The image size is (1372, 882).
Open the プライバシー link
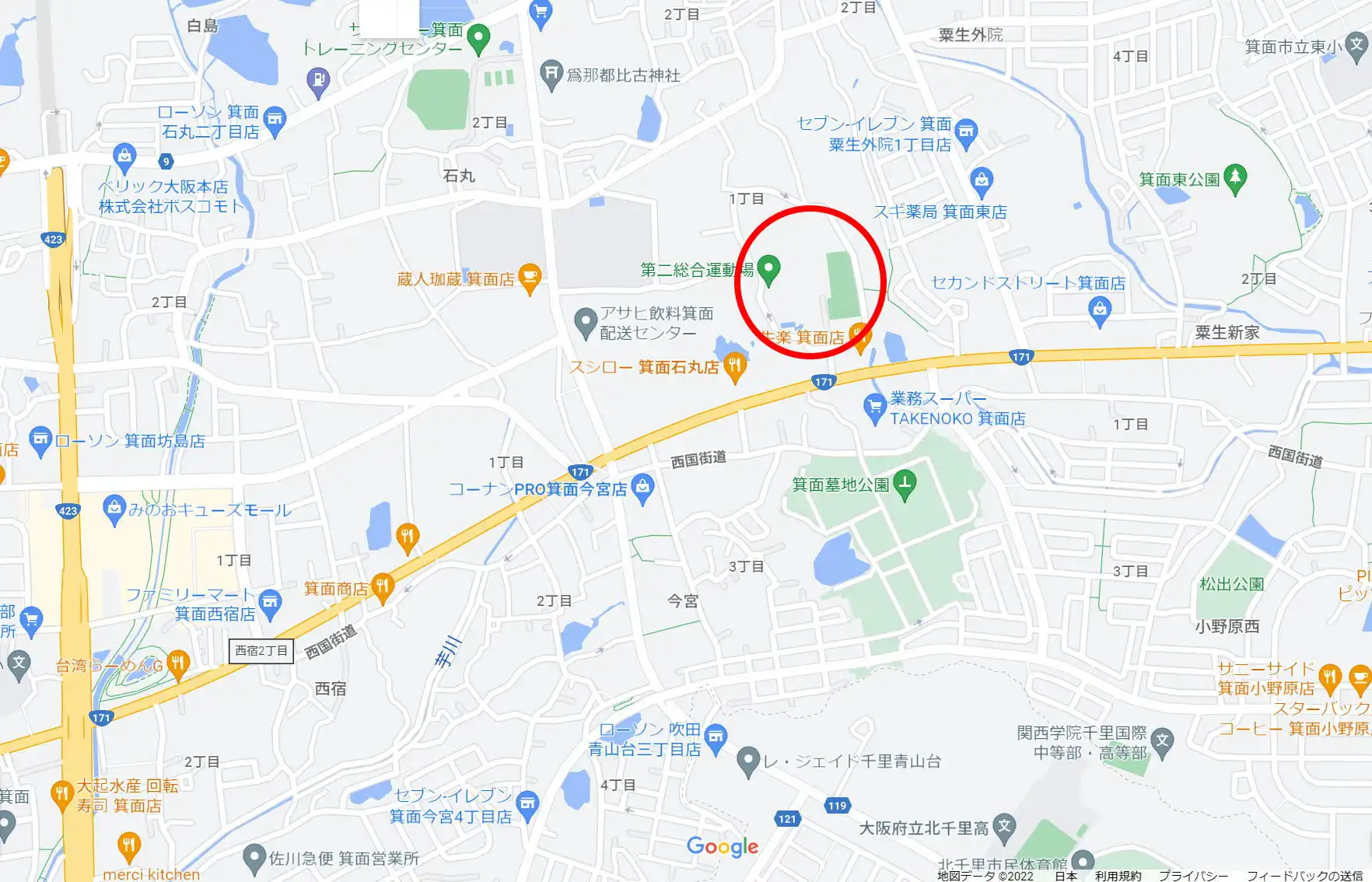[1193, 876]
